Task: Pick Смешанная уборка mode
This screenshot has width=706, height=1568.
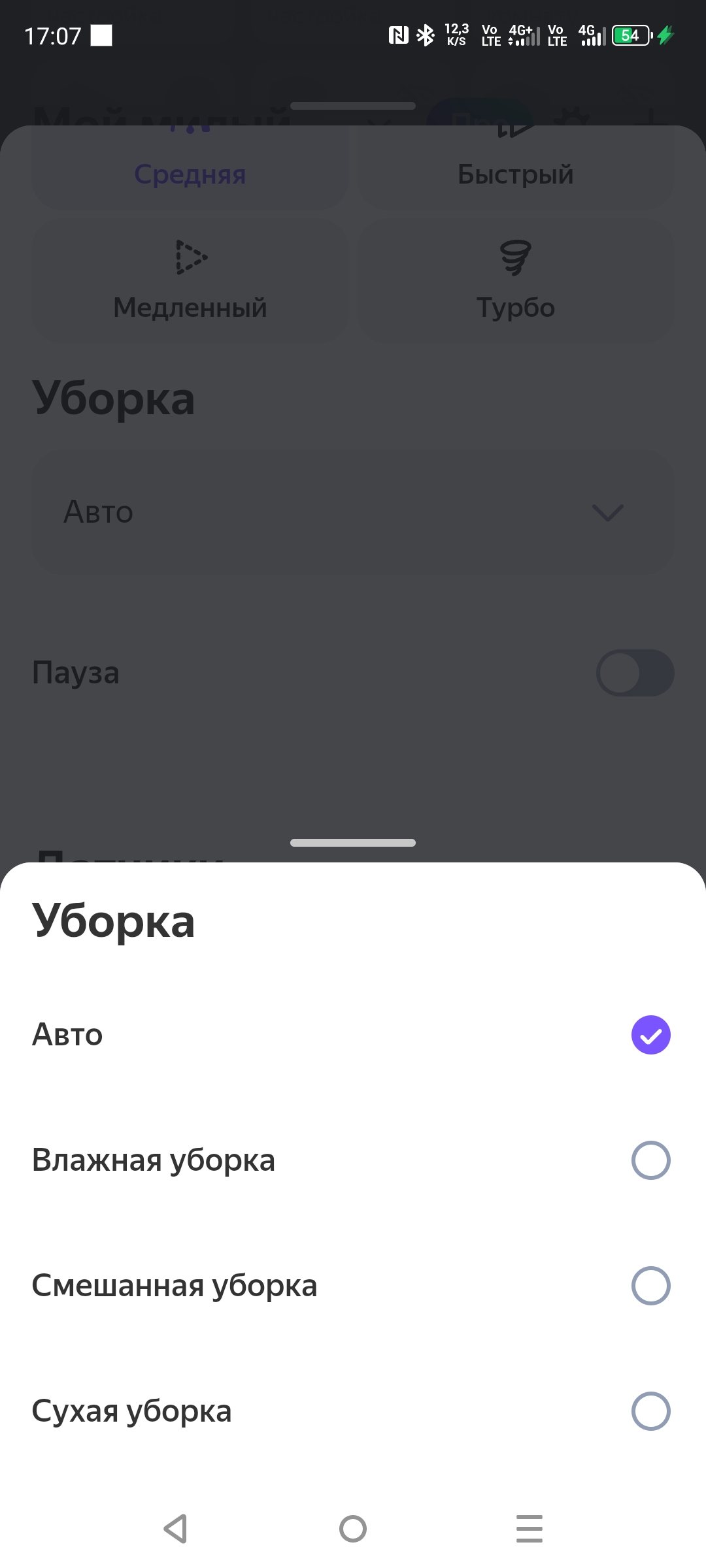Action: coord(650,1286)
